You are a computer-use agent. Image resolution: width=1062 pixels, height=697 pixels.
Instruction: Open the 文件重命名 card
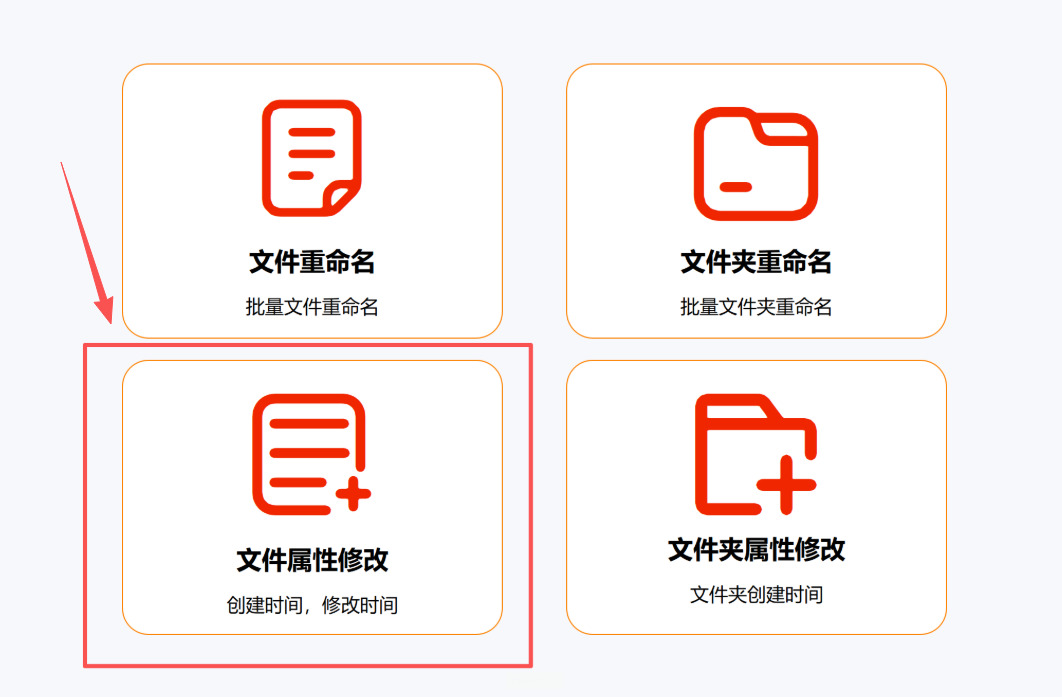coord(312,201)
